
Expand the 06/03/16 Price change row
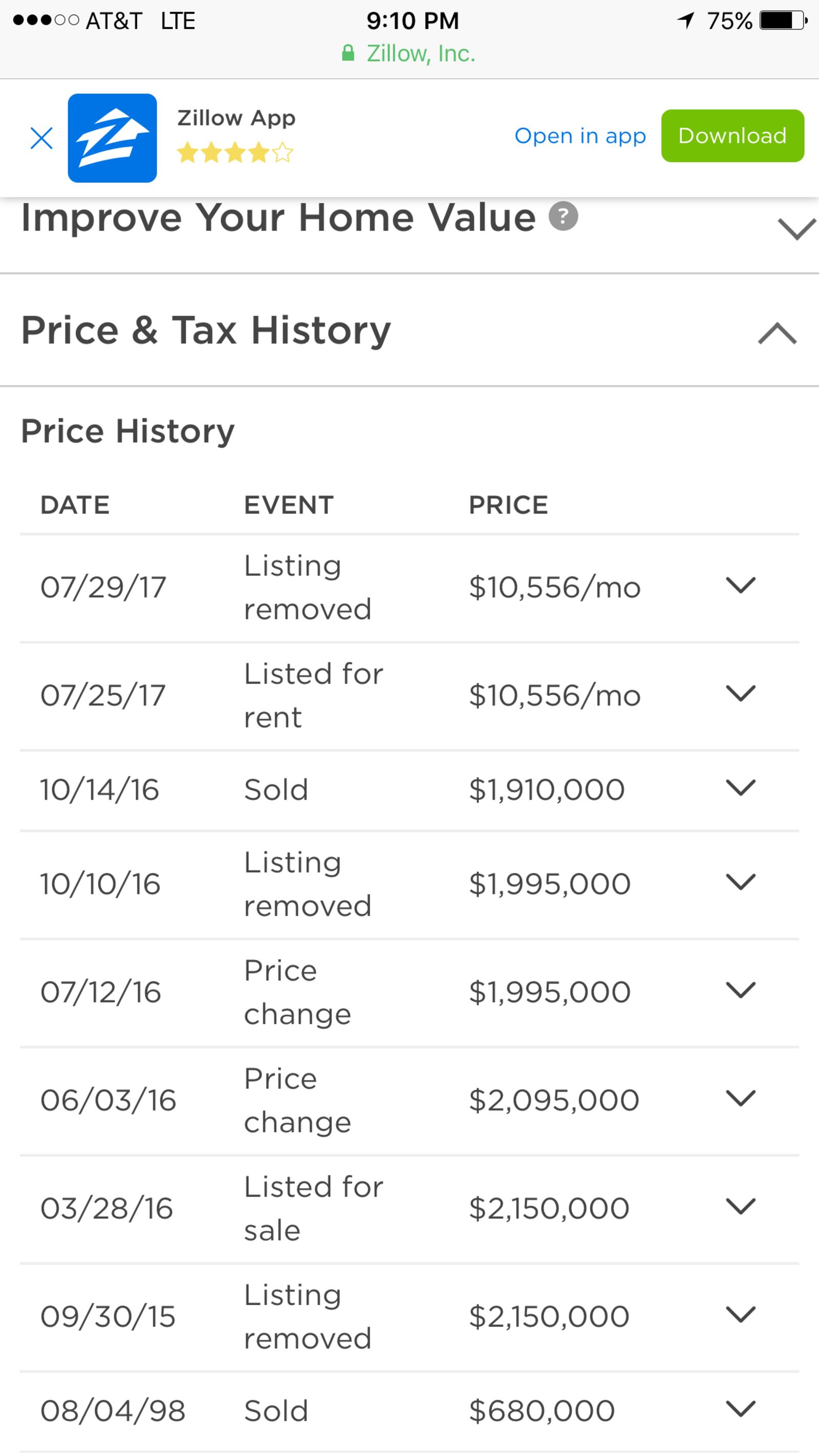point(740,1098)
